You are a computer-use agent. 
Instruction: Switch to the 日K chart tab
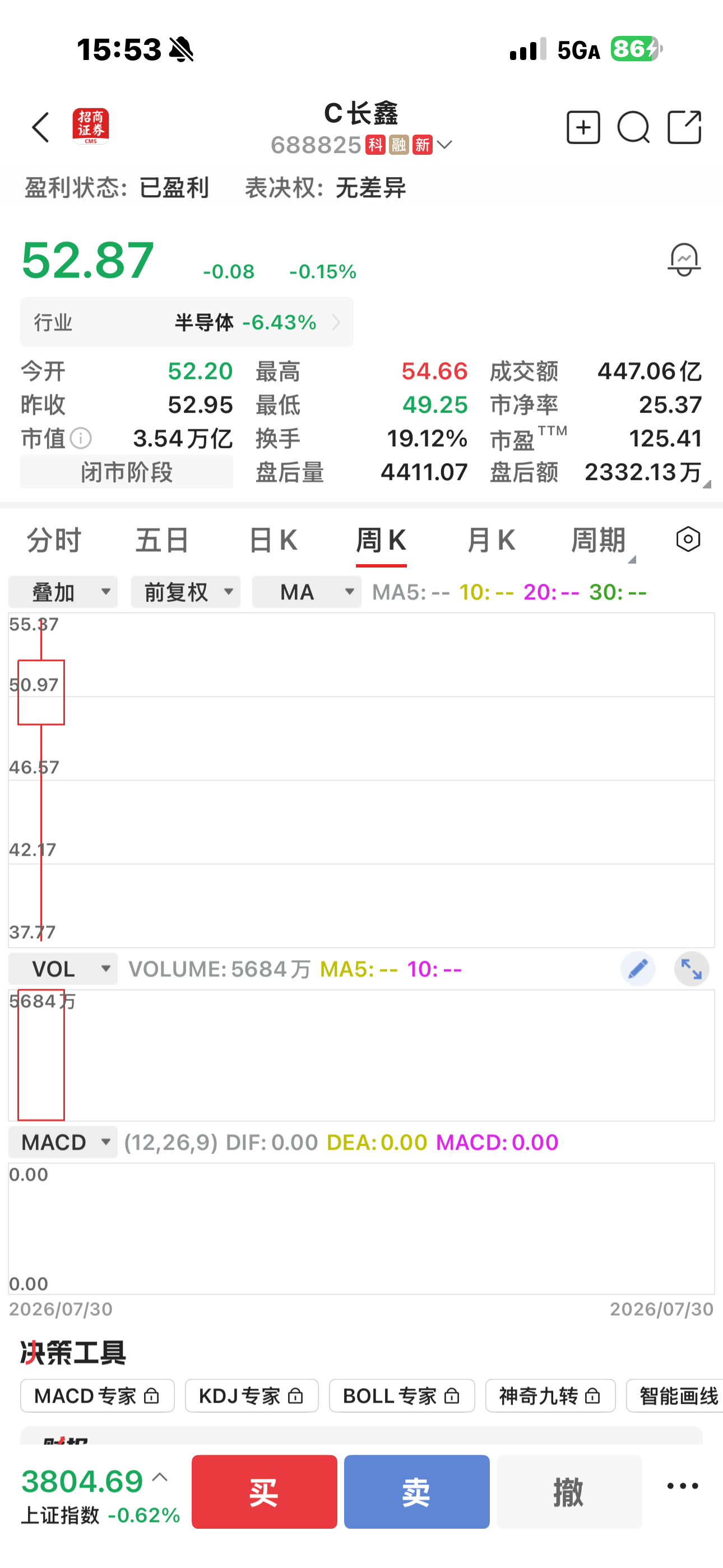pyautogui.click(x=272, y=541)
